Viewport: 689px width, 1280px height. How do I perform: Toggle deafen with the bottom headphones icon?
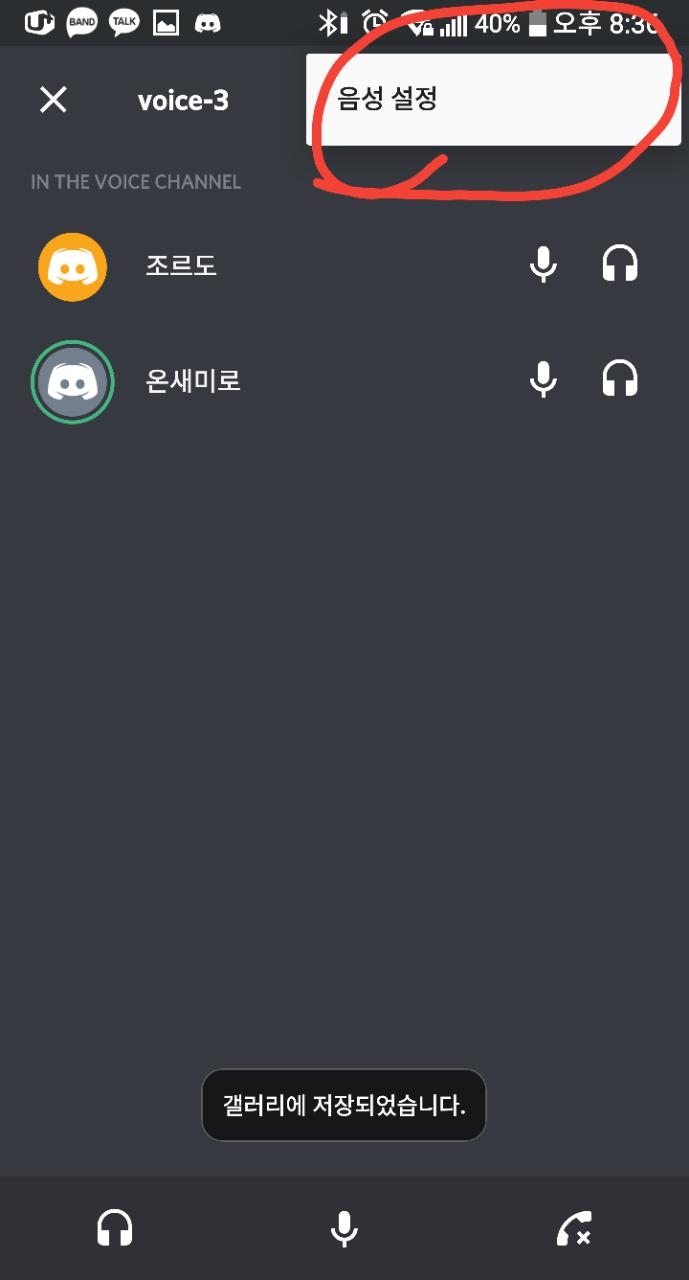(x=115, y=1228)
